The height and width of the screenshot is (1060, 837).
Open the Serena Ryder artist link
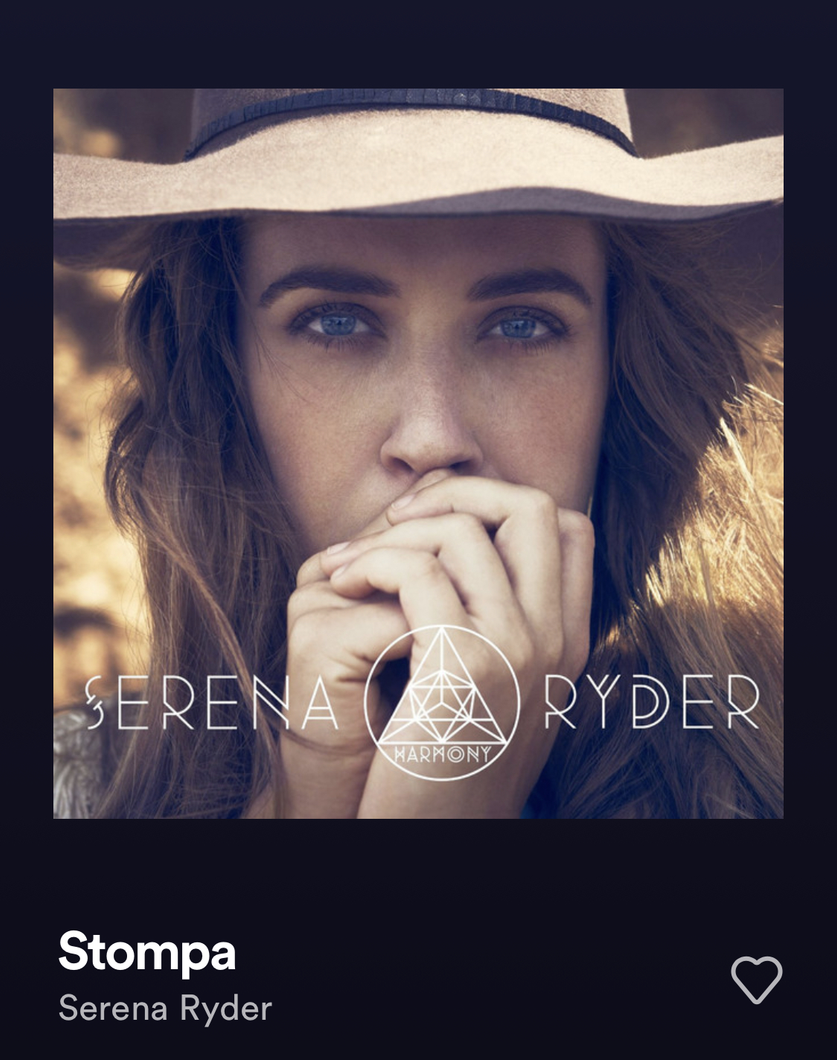click(165, 1008)
